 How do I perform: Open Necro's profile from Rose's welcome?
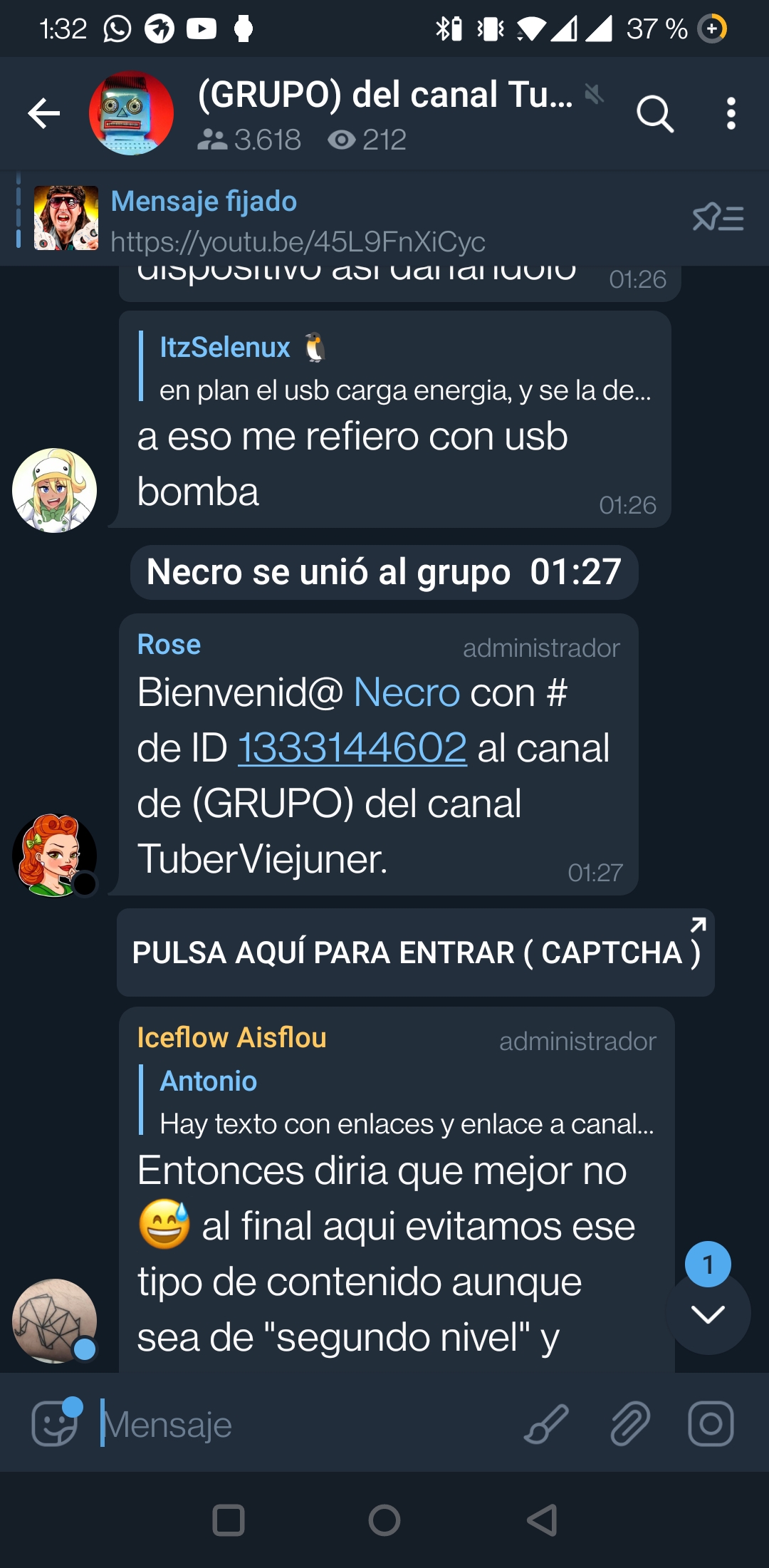tap(407, 692)
